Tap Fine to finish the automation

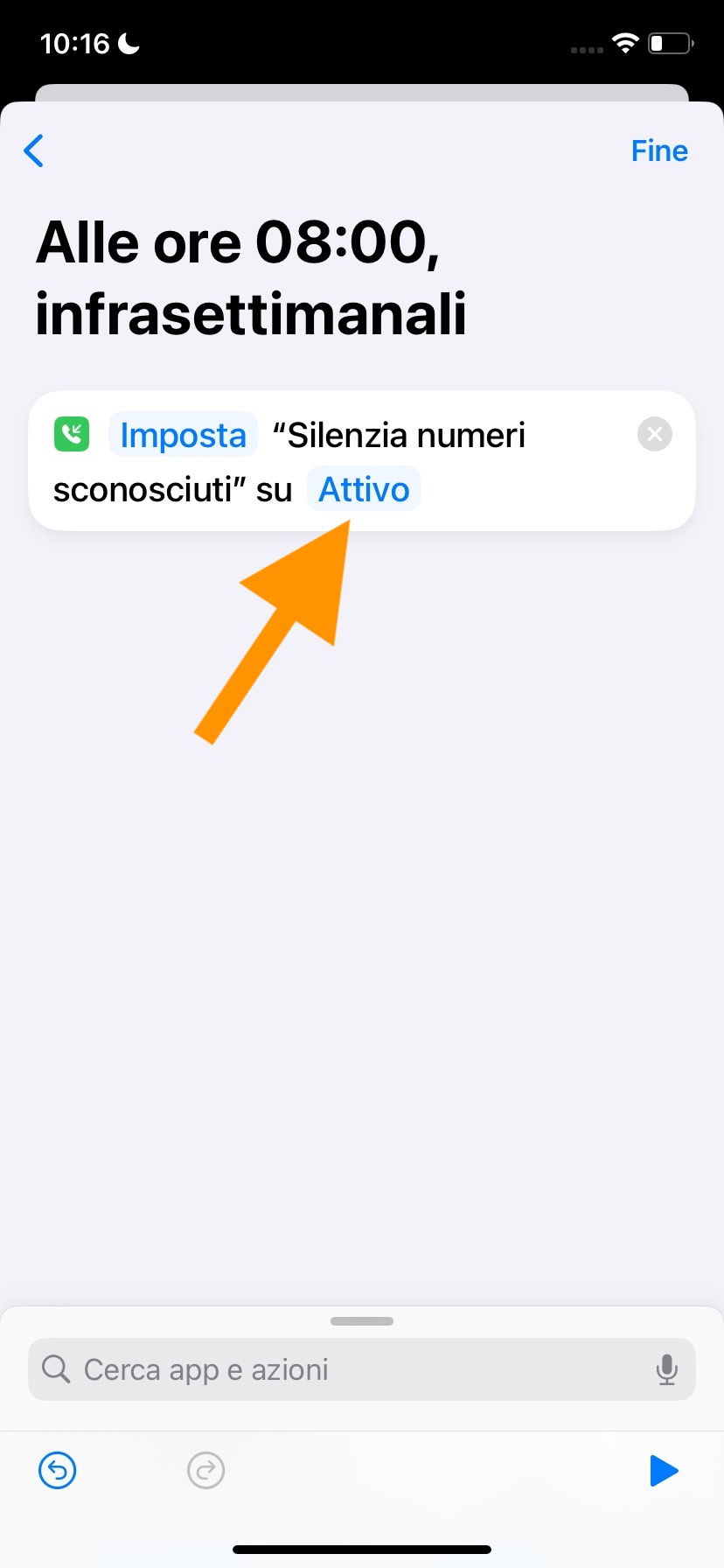tap(659, 150)
